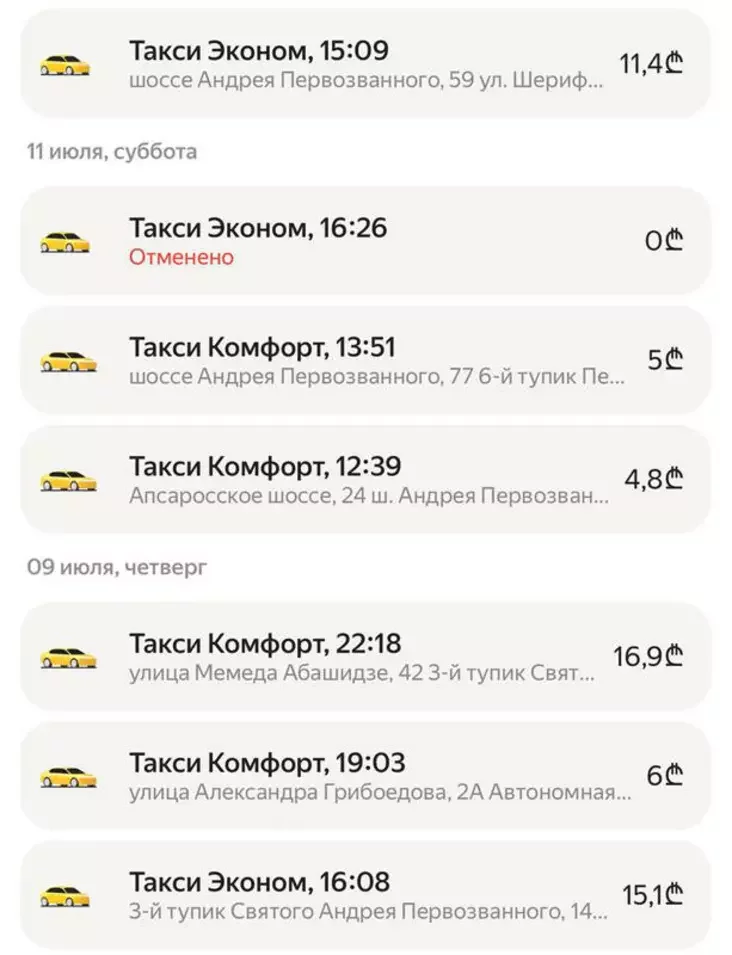Open the Такси Эконом 16:08 ride
The height and width of the screenshot is (955, 732).
point(365,895)
